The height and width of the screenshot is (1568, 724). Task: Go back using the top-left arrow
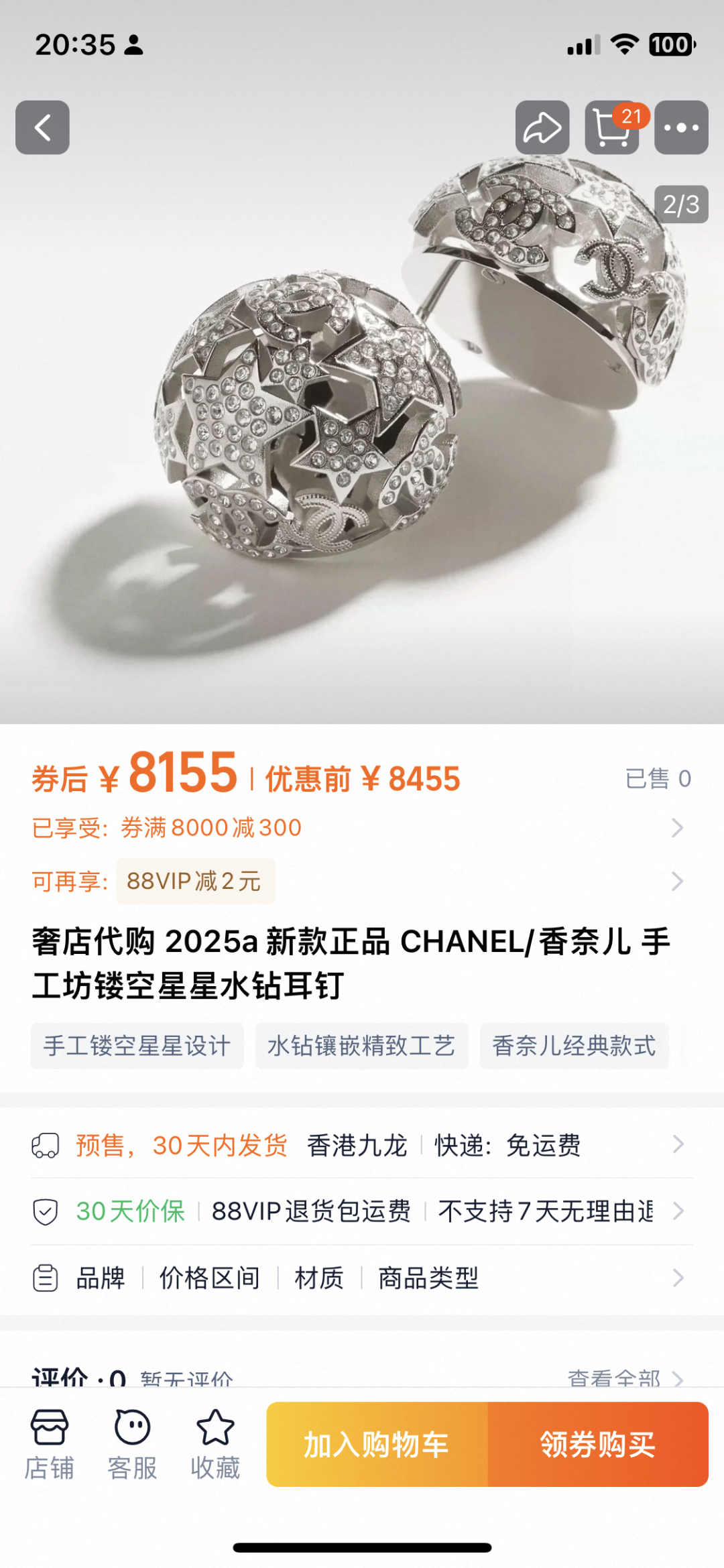(x=42, y=127)
